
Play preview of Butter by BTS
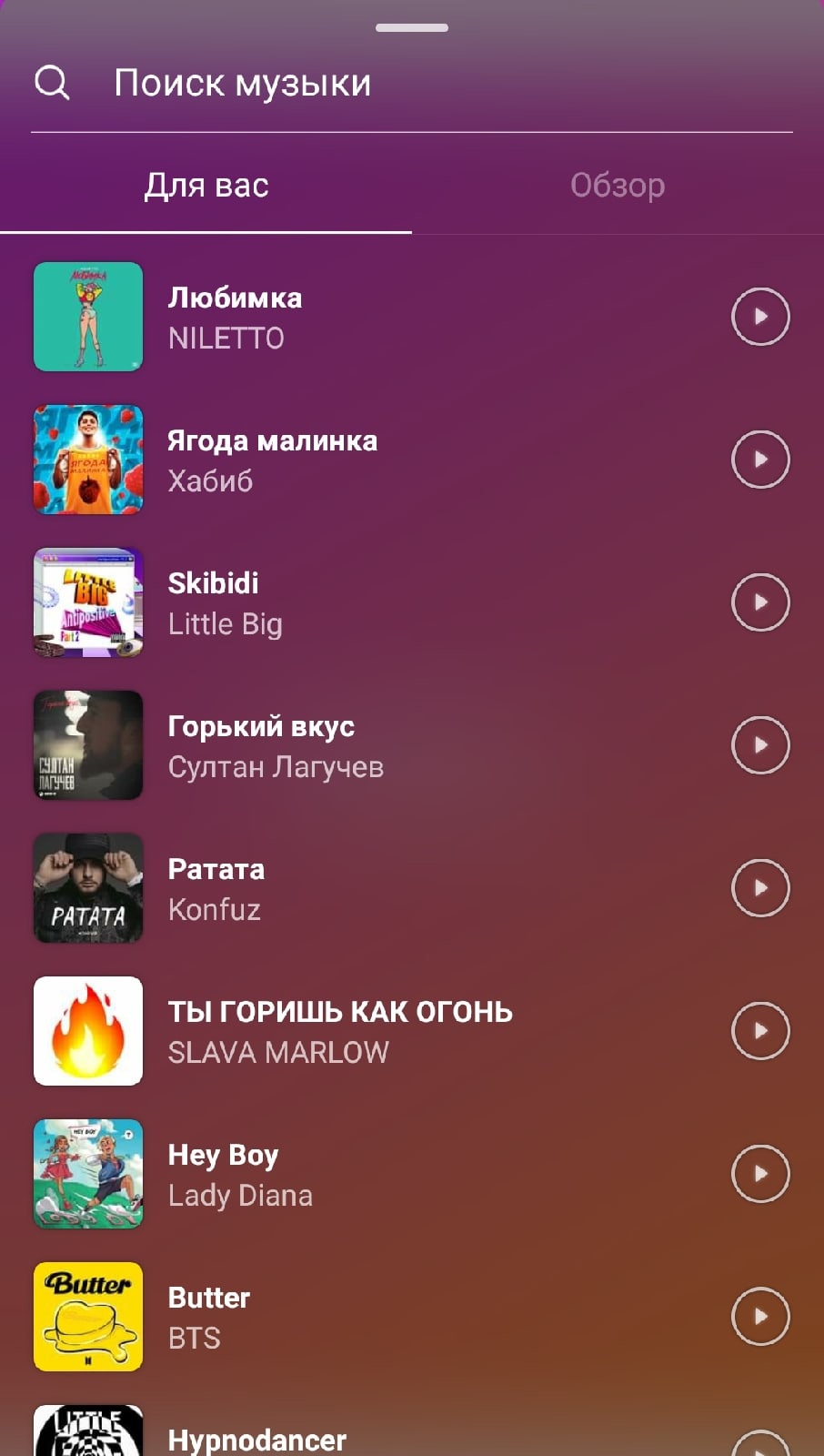[x=760, y=1317]
